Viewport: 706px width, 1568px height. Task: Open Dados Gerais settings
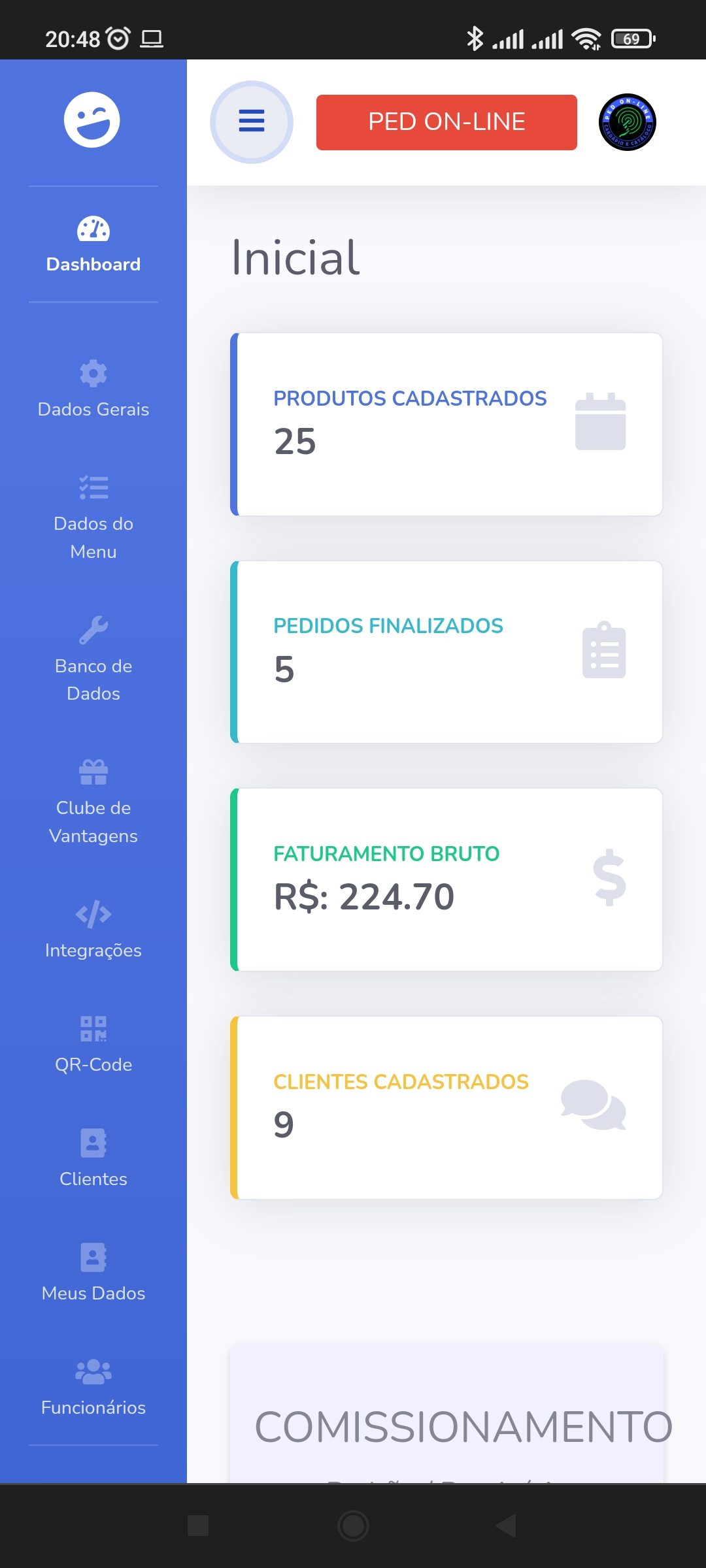tap(93, 389)
